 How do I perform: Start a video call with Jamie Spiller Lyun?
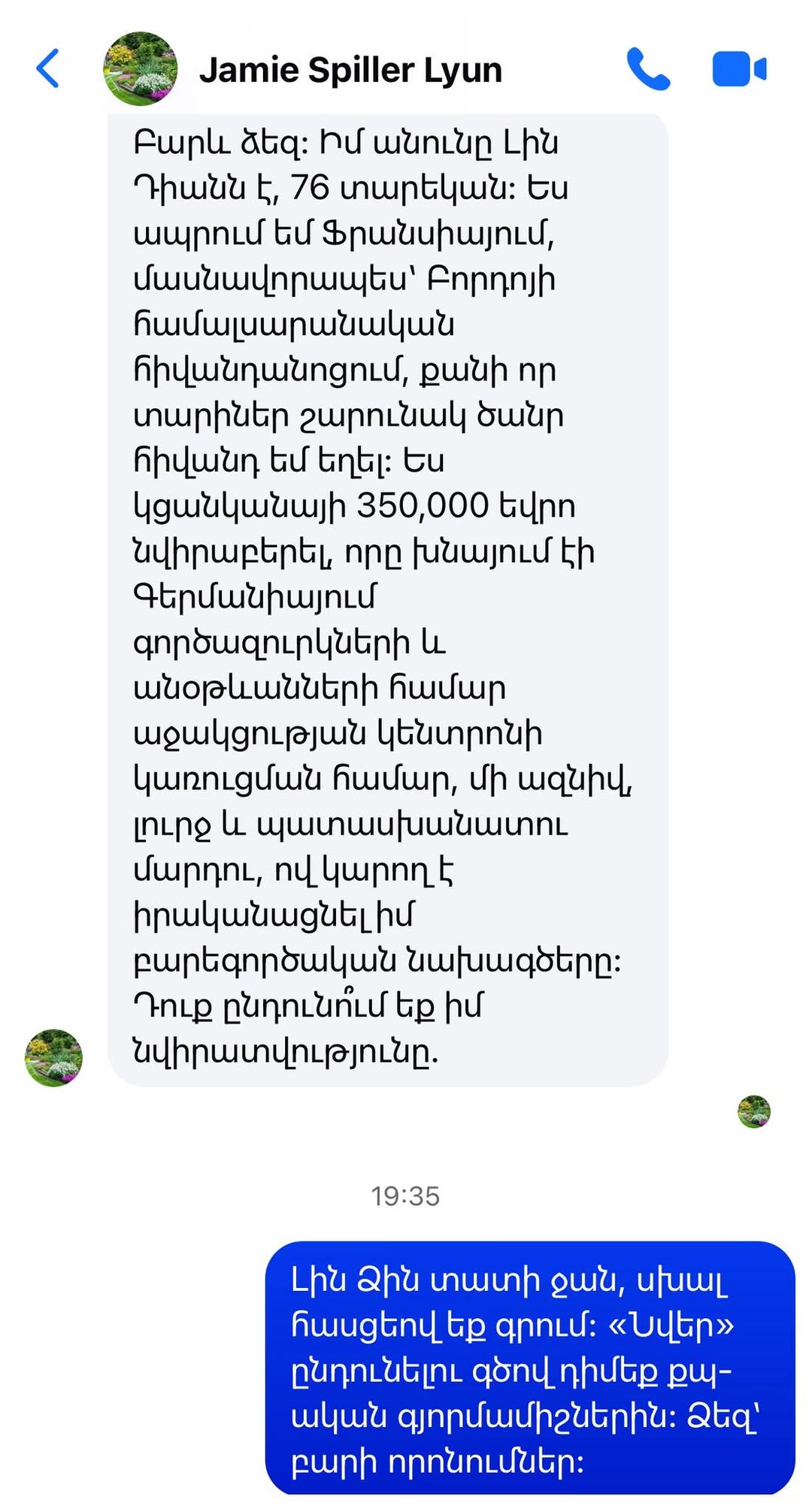tap(738, 69)
